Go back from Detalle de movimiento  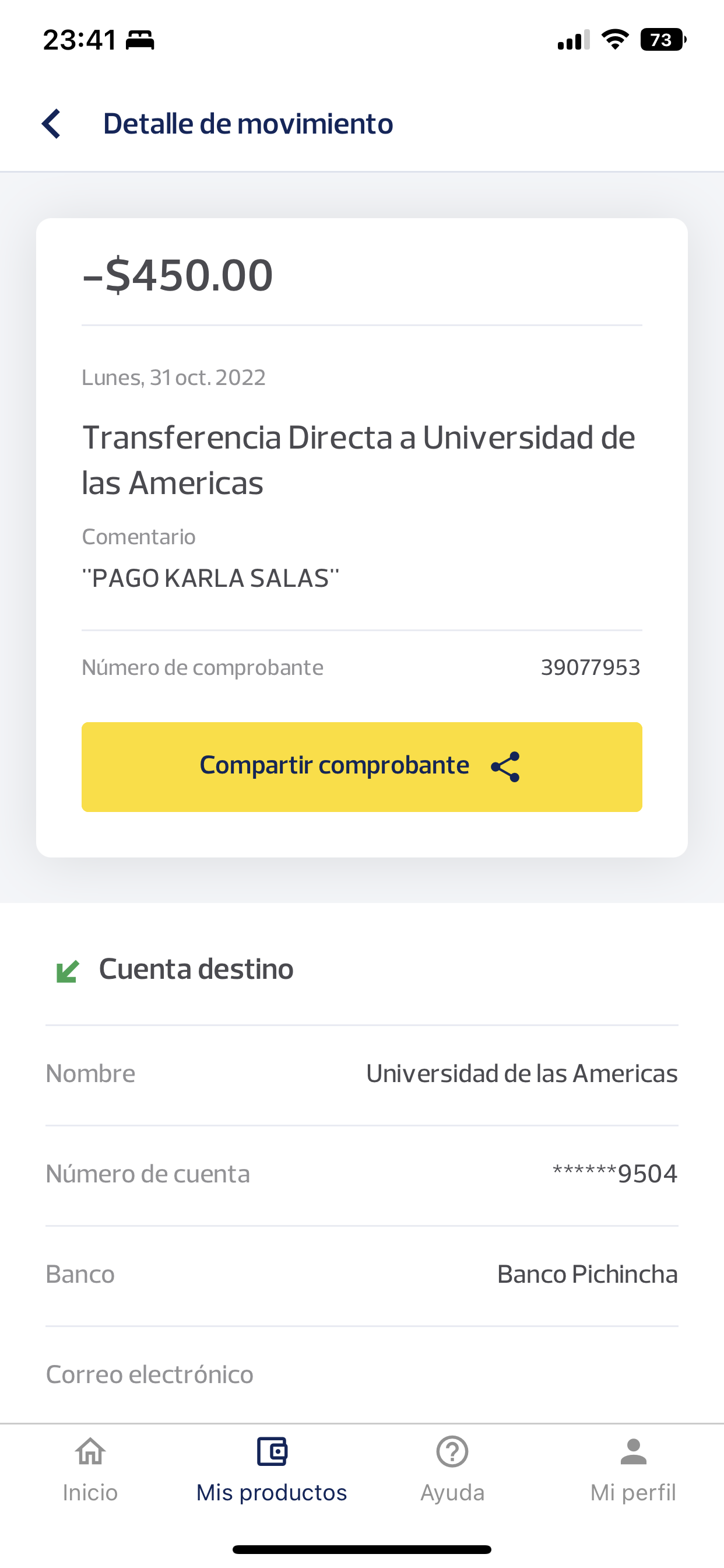(x=52, y=124)
